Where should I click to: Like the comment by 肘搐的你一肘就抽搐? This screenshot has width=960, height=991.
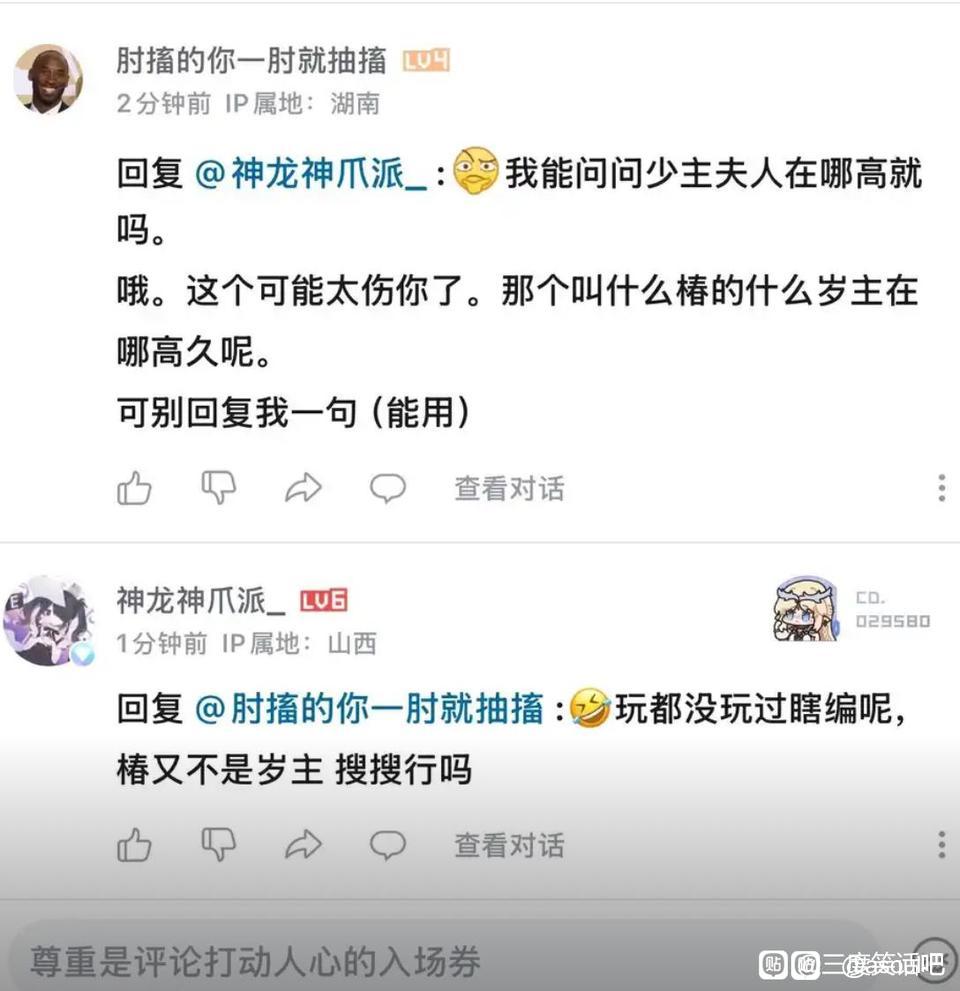tap(135, 488)
